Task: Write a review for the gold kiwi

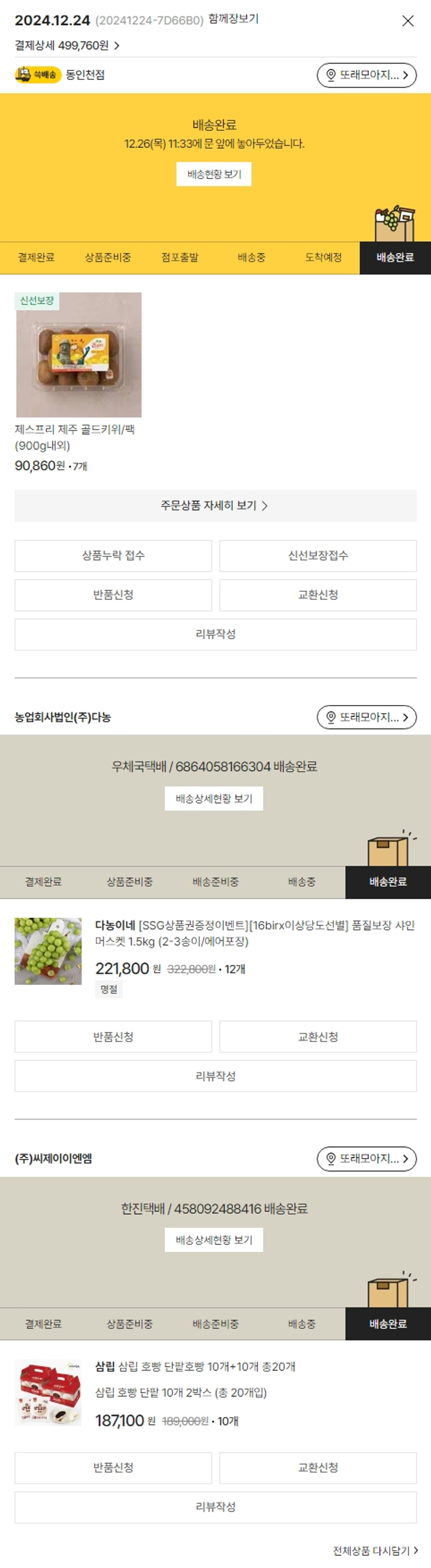Action: (x=215, y=634)
